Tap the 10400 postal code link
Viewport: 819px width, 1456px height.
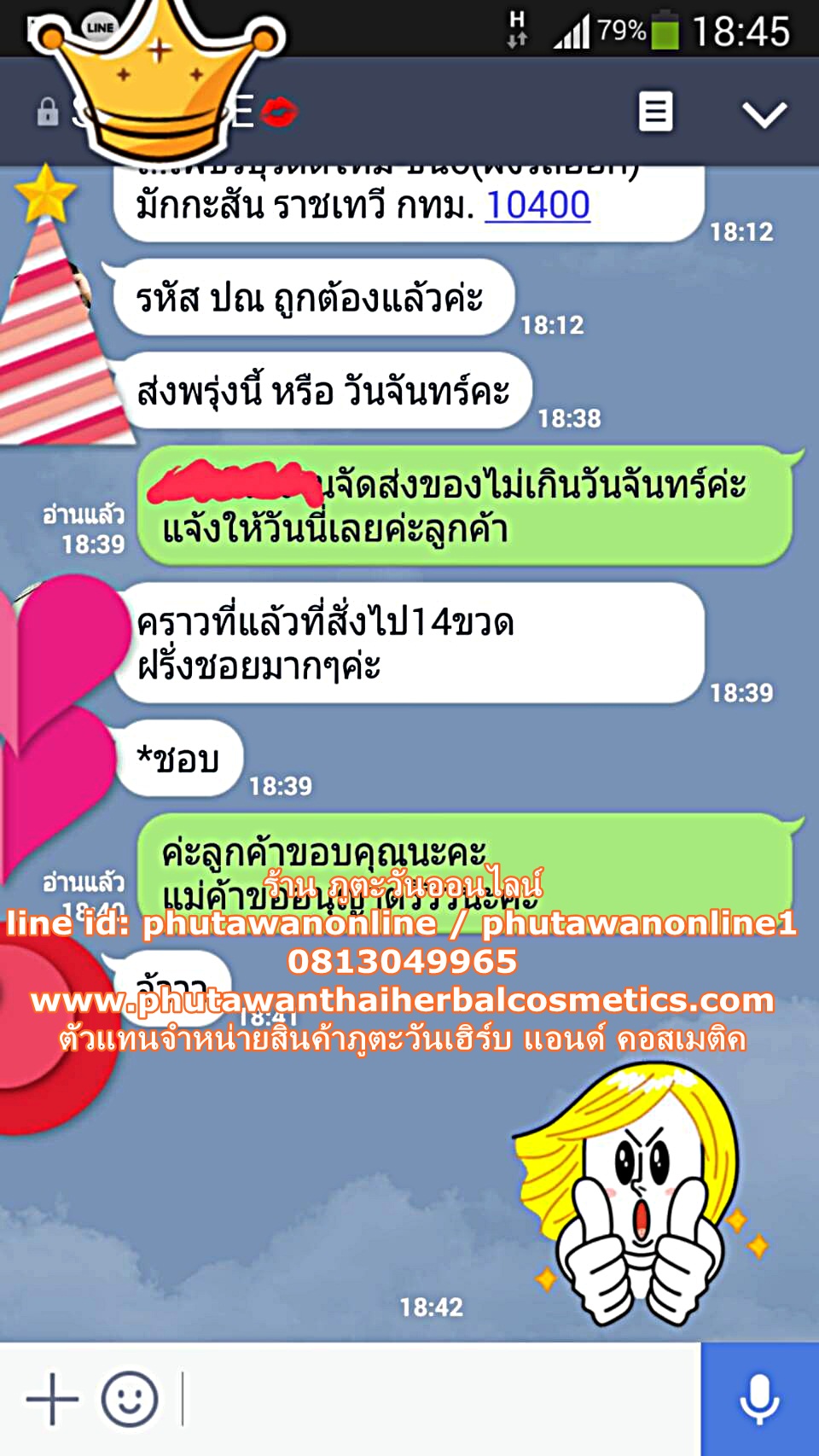(x=537, y=206)
